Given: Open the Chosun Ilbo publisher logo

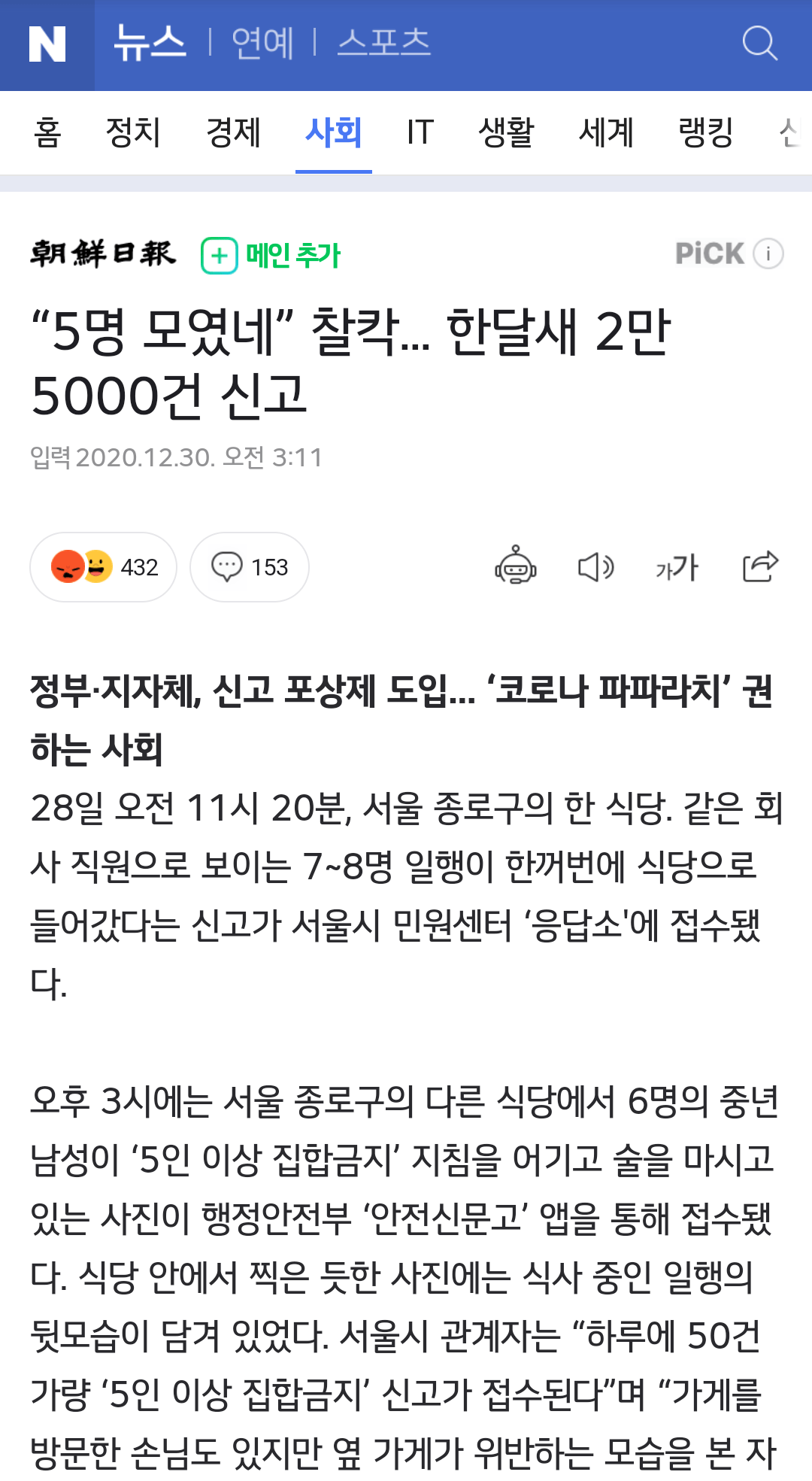Looking at the screenshot, I should (x=103, y=254).
